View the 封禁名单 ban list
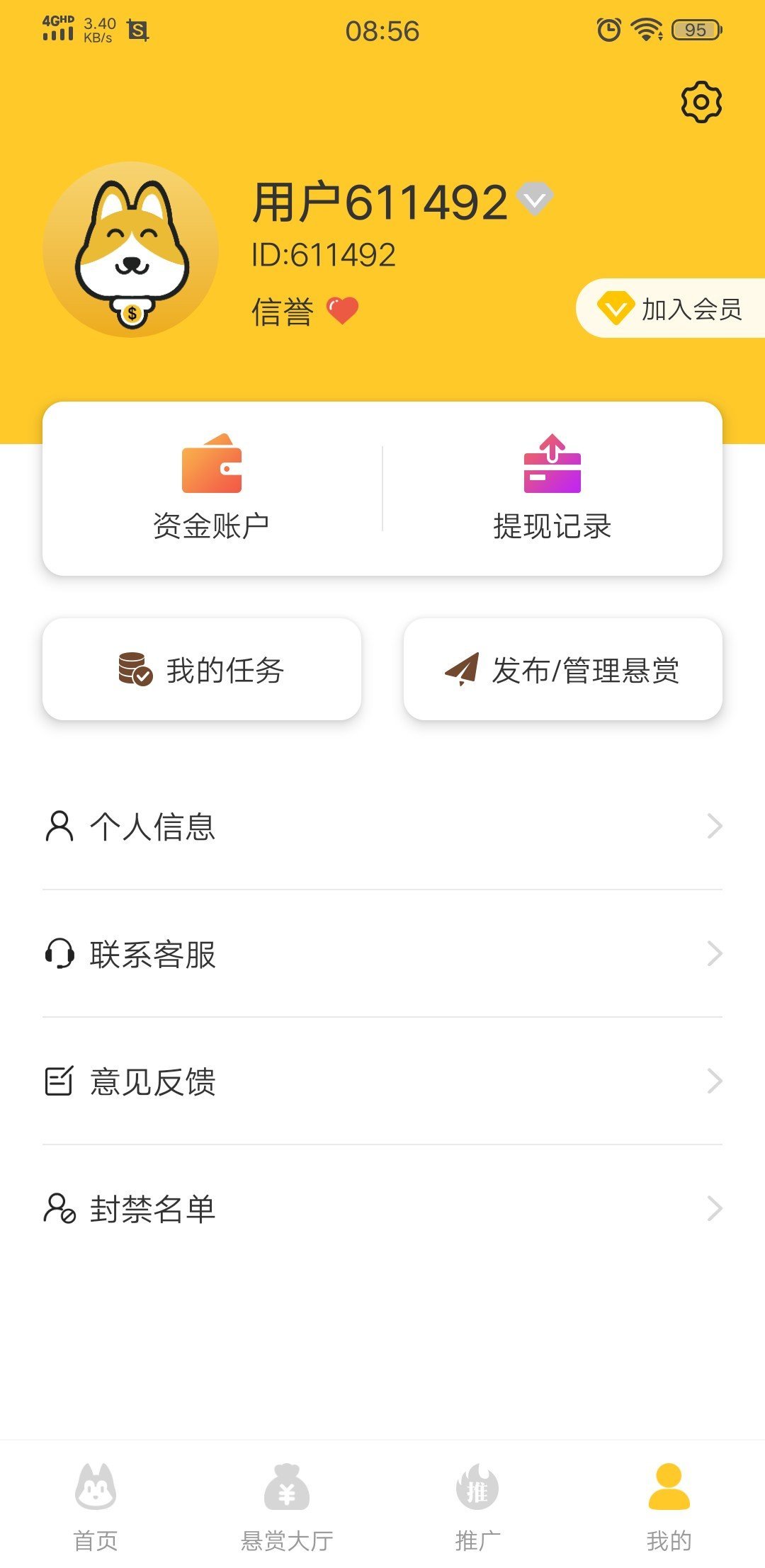The height and width of the screenshot is (1568, 765). [382, 1209]
